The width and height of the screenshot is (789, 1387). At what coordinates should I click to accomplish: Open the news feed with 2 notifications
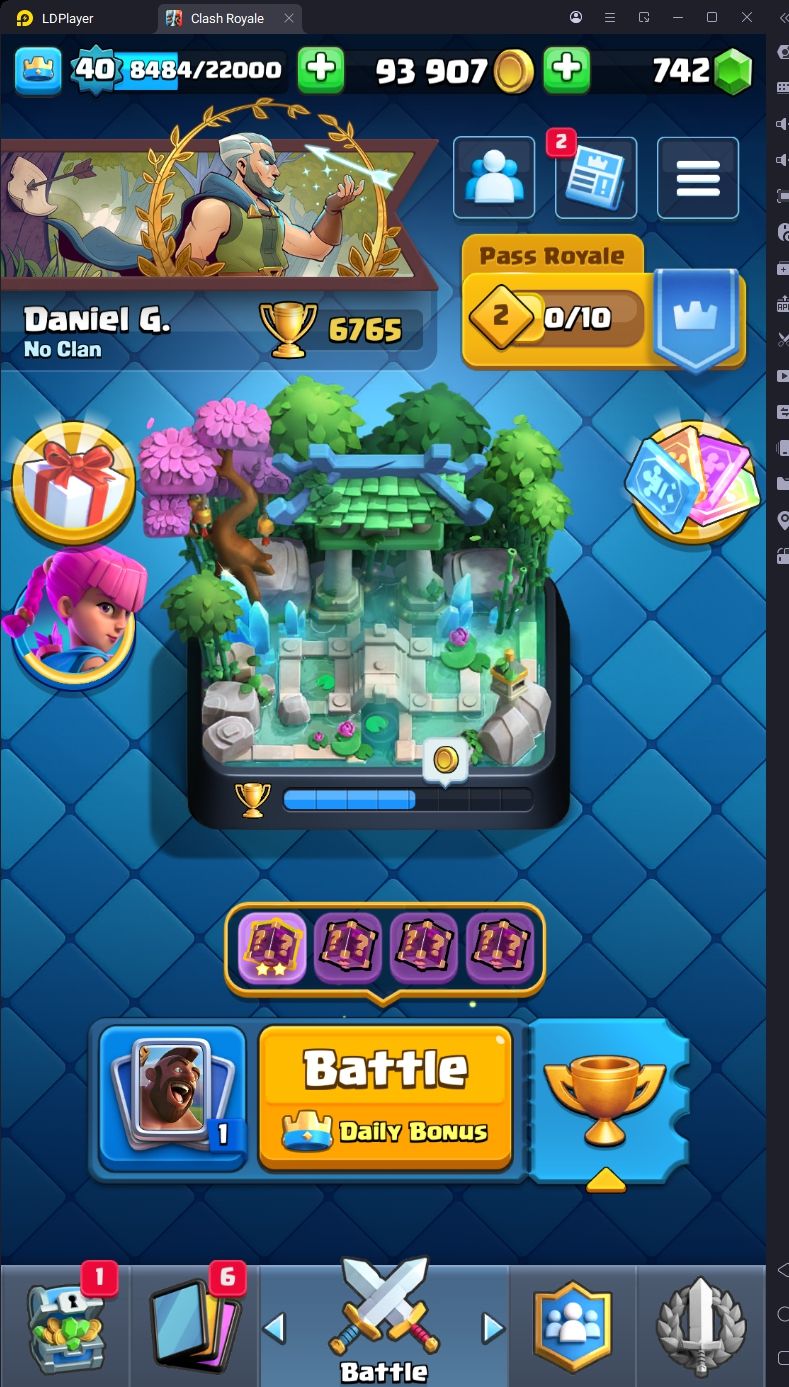[596, 178]
